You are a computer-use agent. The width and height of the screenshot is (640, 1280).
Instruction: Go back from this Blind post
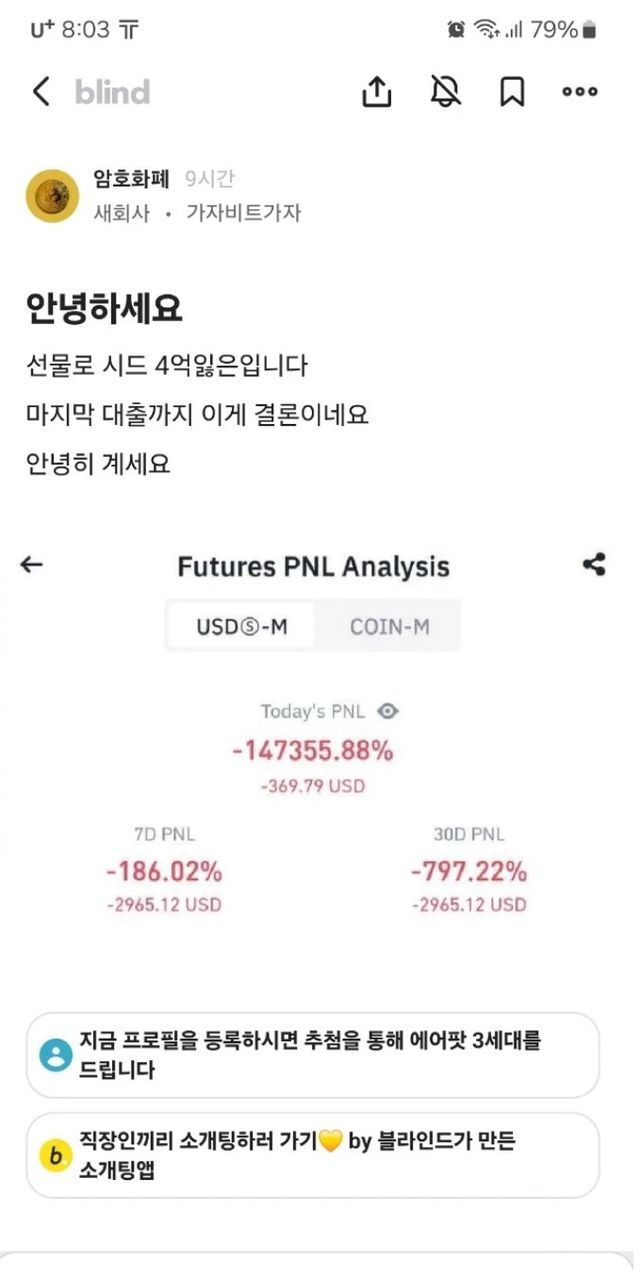pos(41,92)
